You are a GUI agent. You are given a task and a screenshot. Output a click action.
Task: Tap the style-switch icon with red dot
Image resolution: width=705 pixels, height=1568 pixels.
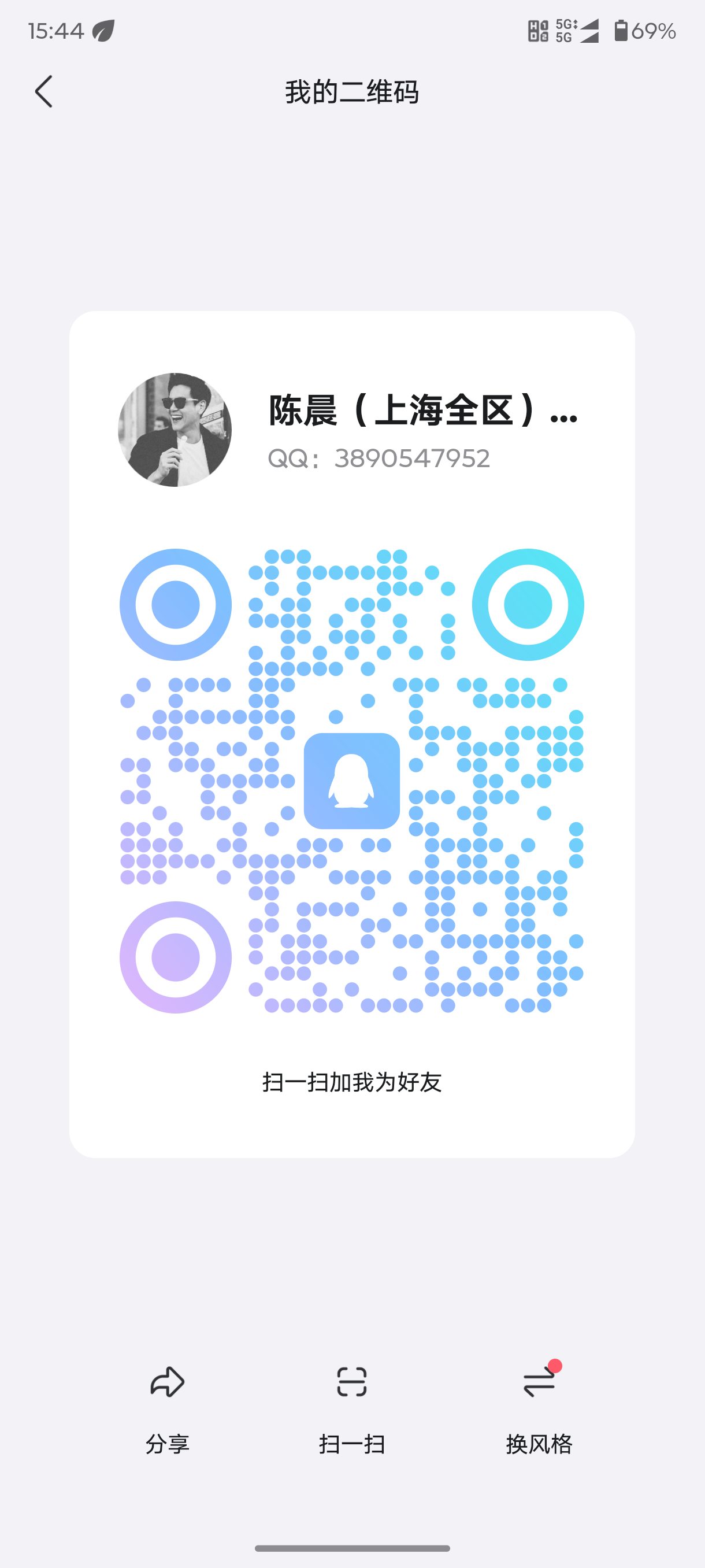point(538,1381)
